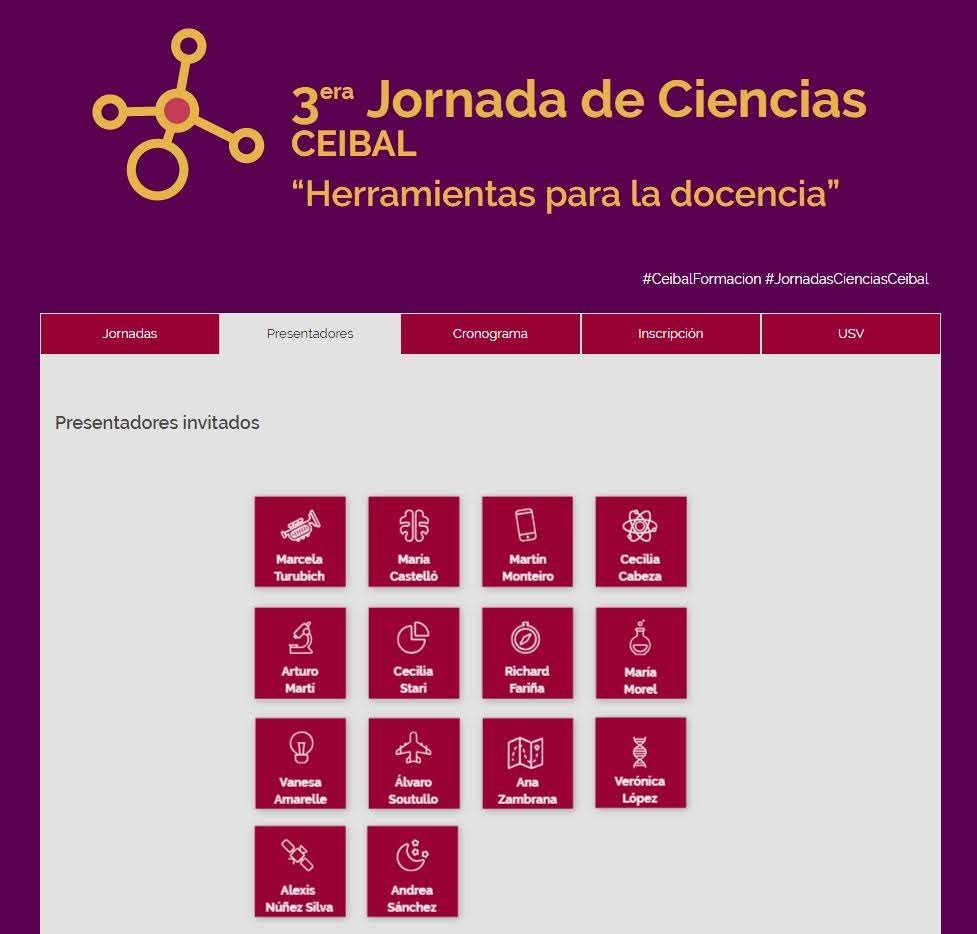Select the Presentadores tab
Image resolution: width=977 pixels, height=934 pixels.
pos(310,334)
